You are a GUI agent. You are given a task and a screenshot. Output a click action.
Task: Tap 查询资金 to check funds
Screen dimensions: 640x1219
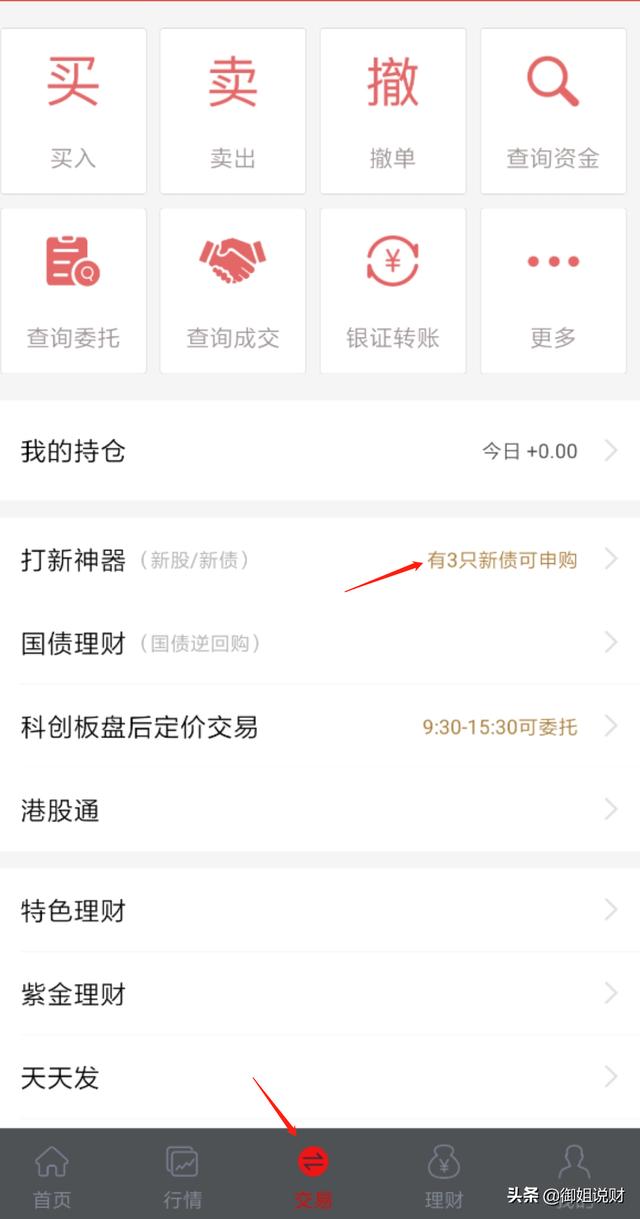point(552,111)
